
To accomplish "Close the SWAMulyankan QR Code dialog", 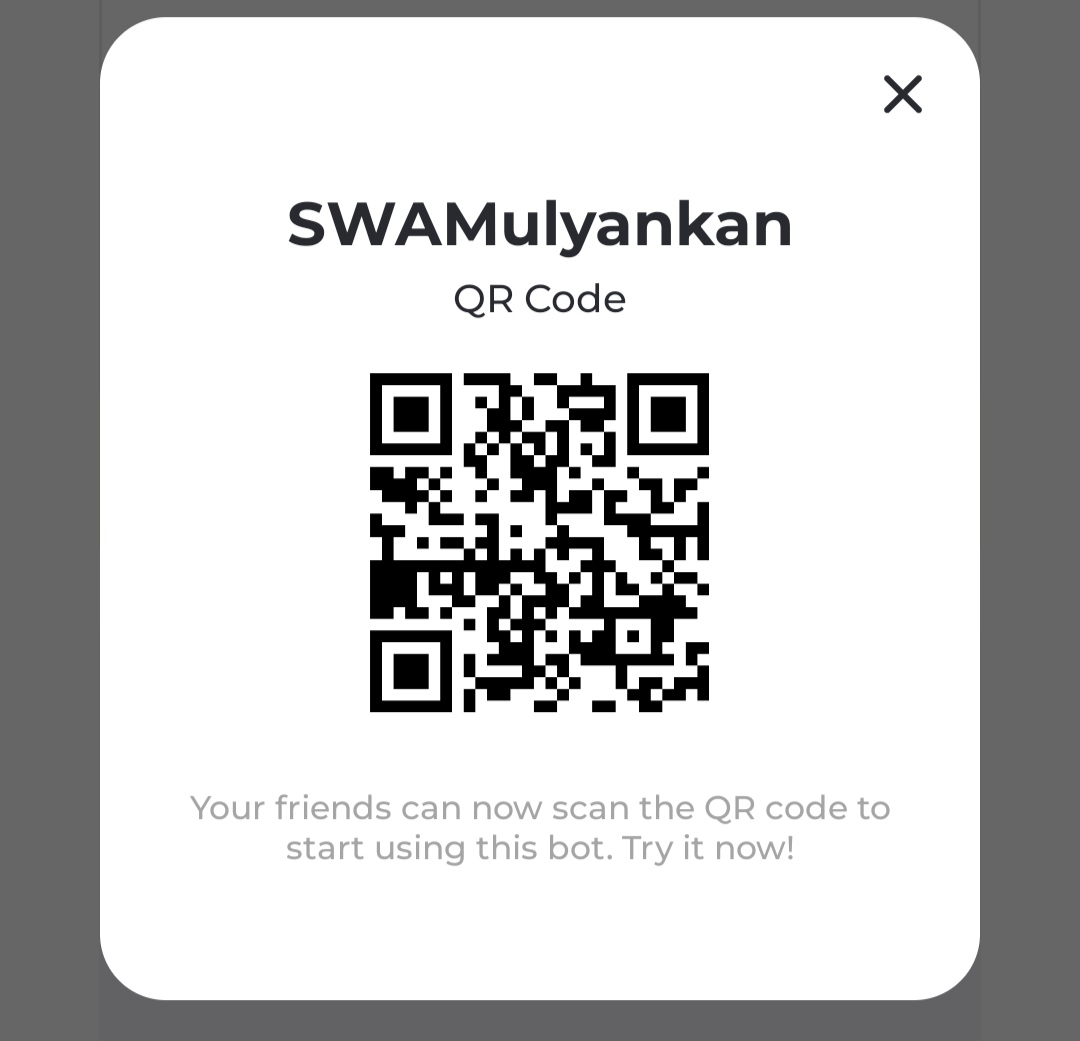I will [902, 95].
